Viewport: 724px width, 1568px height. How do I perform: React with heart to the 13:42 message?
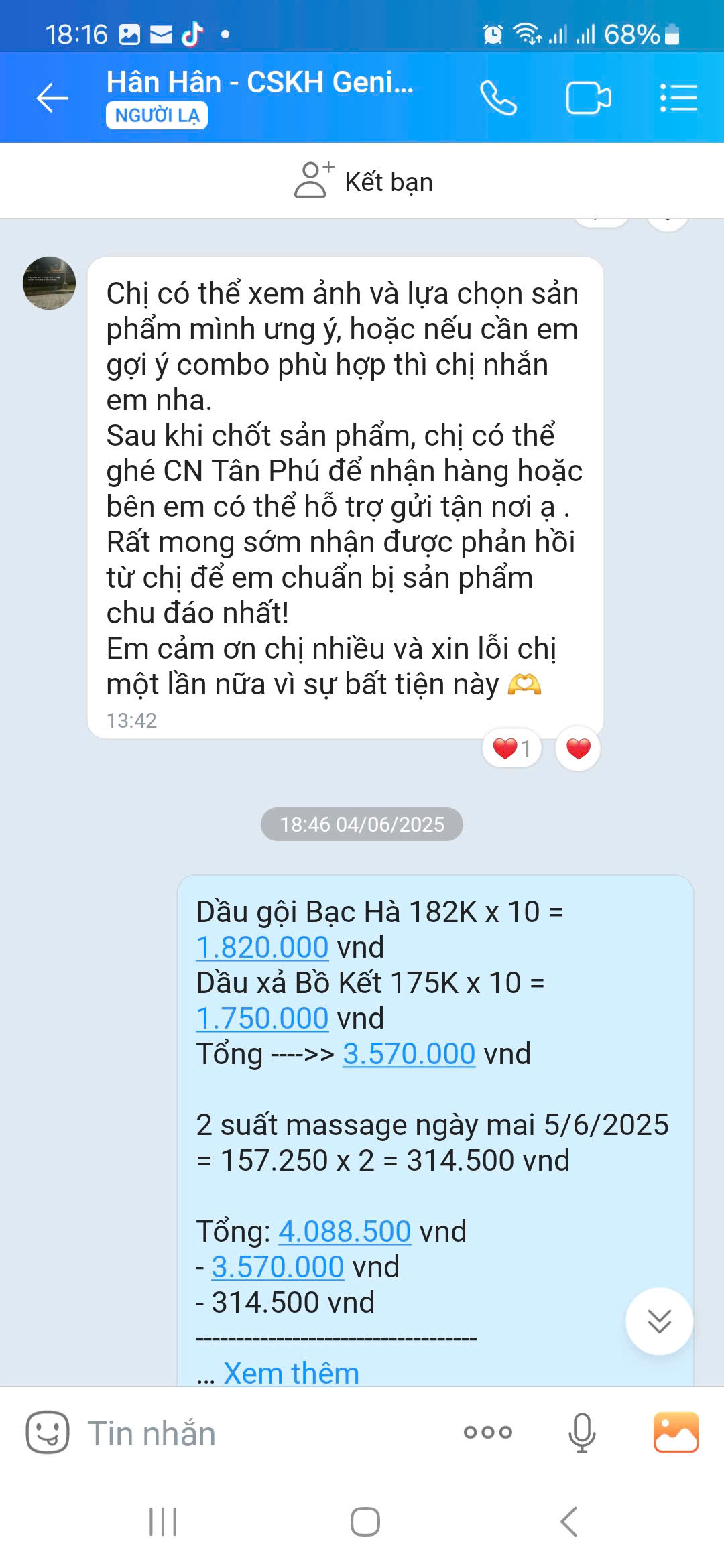[578, 748]
